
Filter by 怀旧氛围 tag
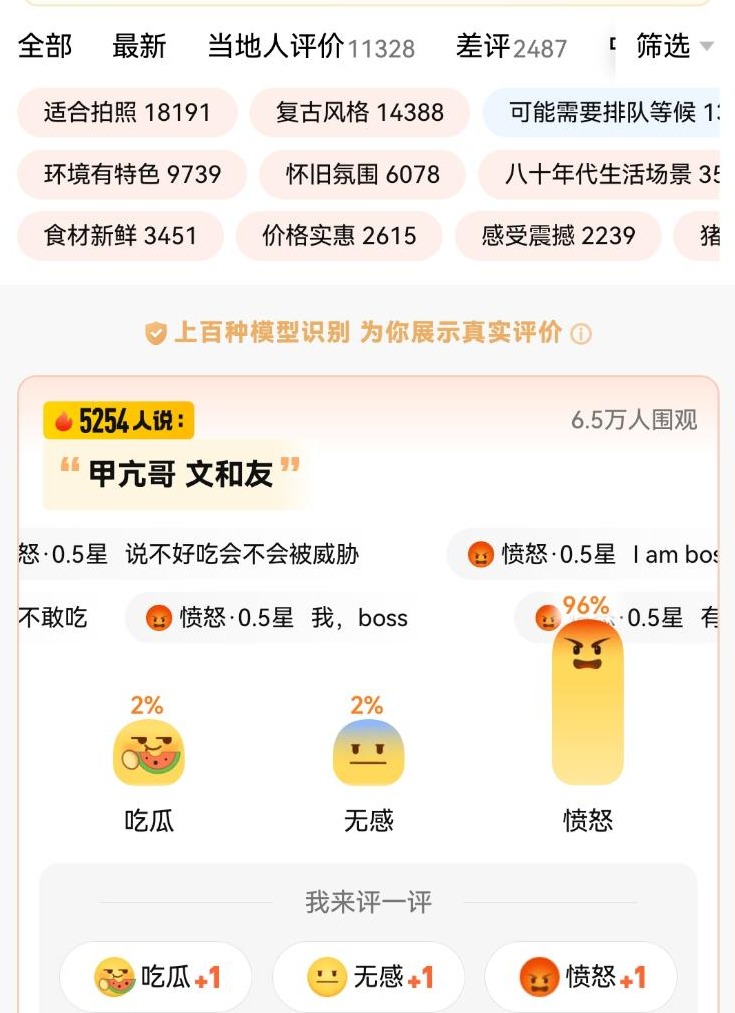362,174
